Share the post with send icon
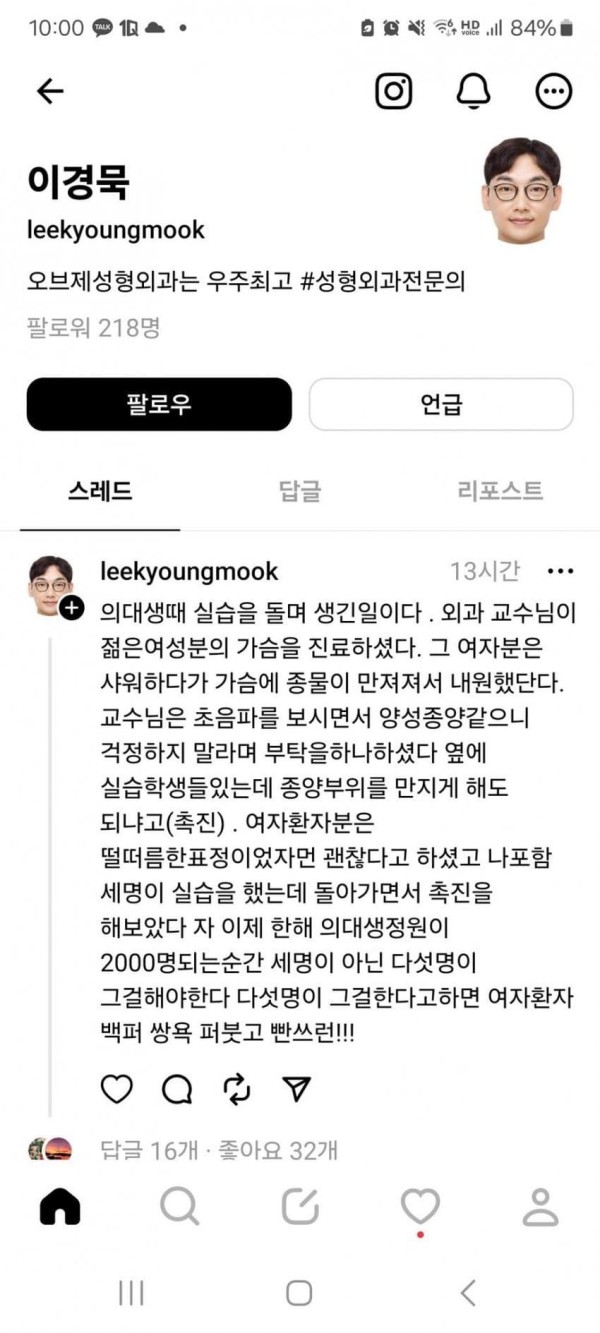Image resolution: width=600 pixels, height=1333 pixels. (297, 1088)
